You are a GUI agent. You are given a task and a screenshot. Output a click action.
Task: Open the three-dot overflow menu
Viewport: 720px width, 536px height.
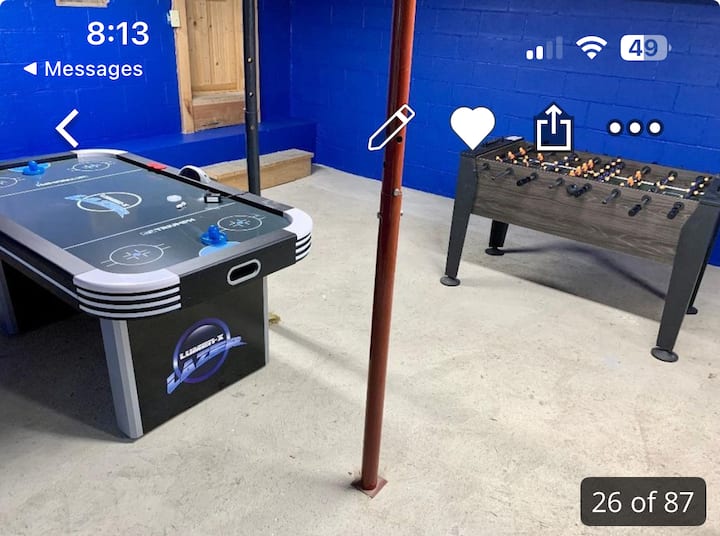[x=635, y=128]
